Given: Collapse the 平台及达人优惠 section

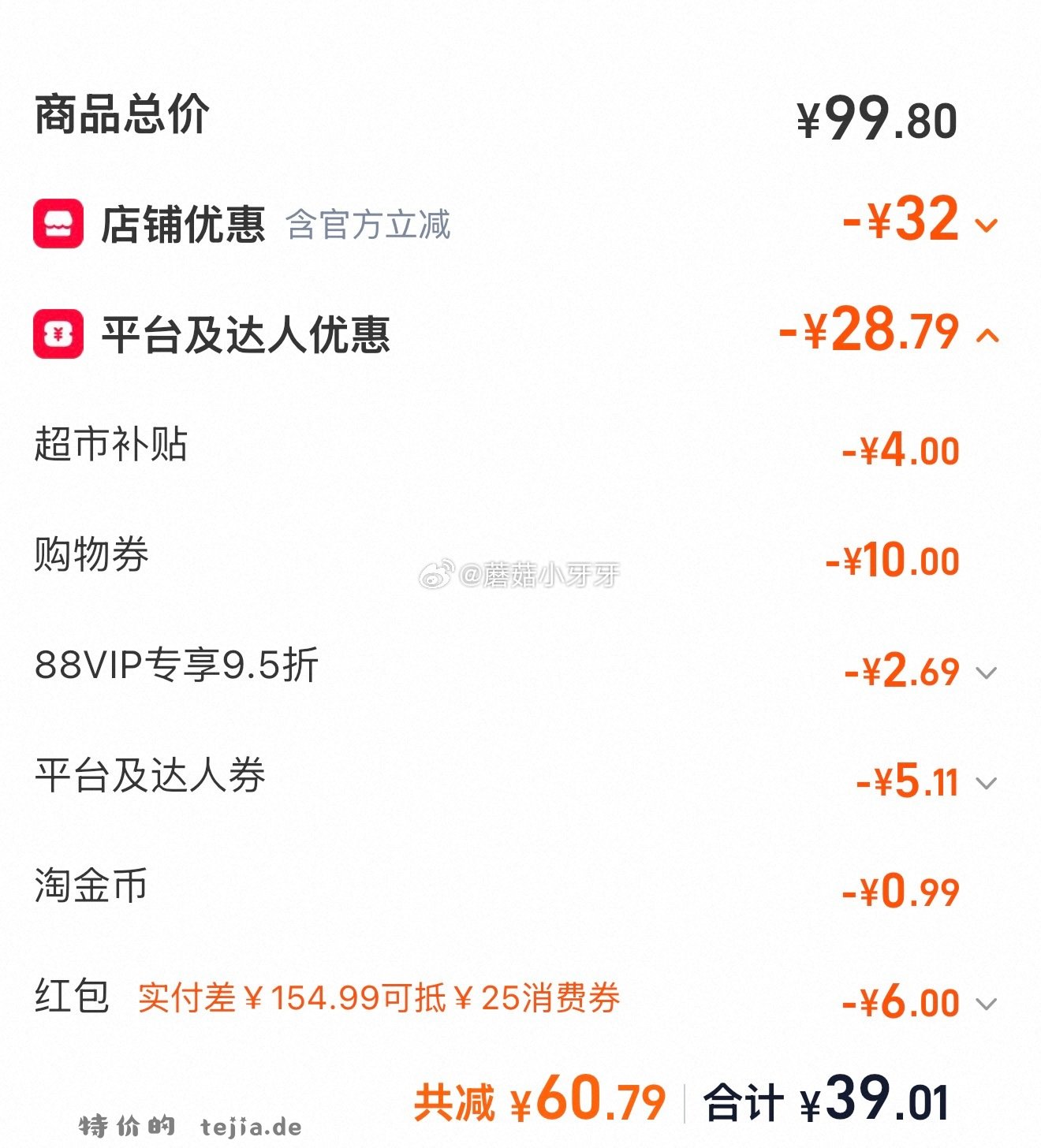Looking at the screenshot, I should pyautogui.click(x=987, y=335).
